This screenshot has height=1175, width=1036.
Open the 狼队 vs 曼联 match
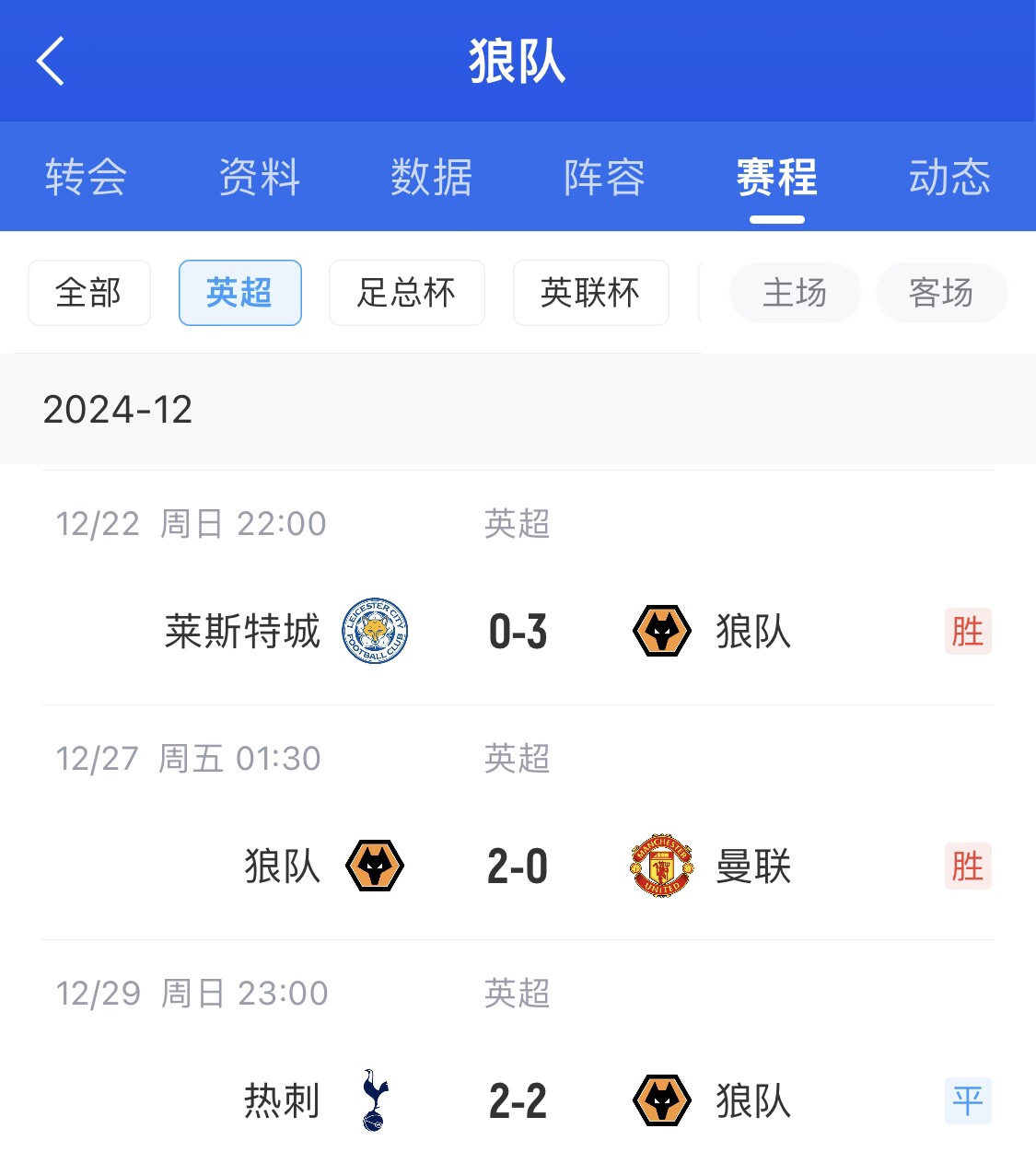518,867
